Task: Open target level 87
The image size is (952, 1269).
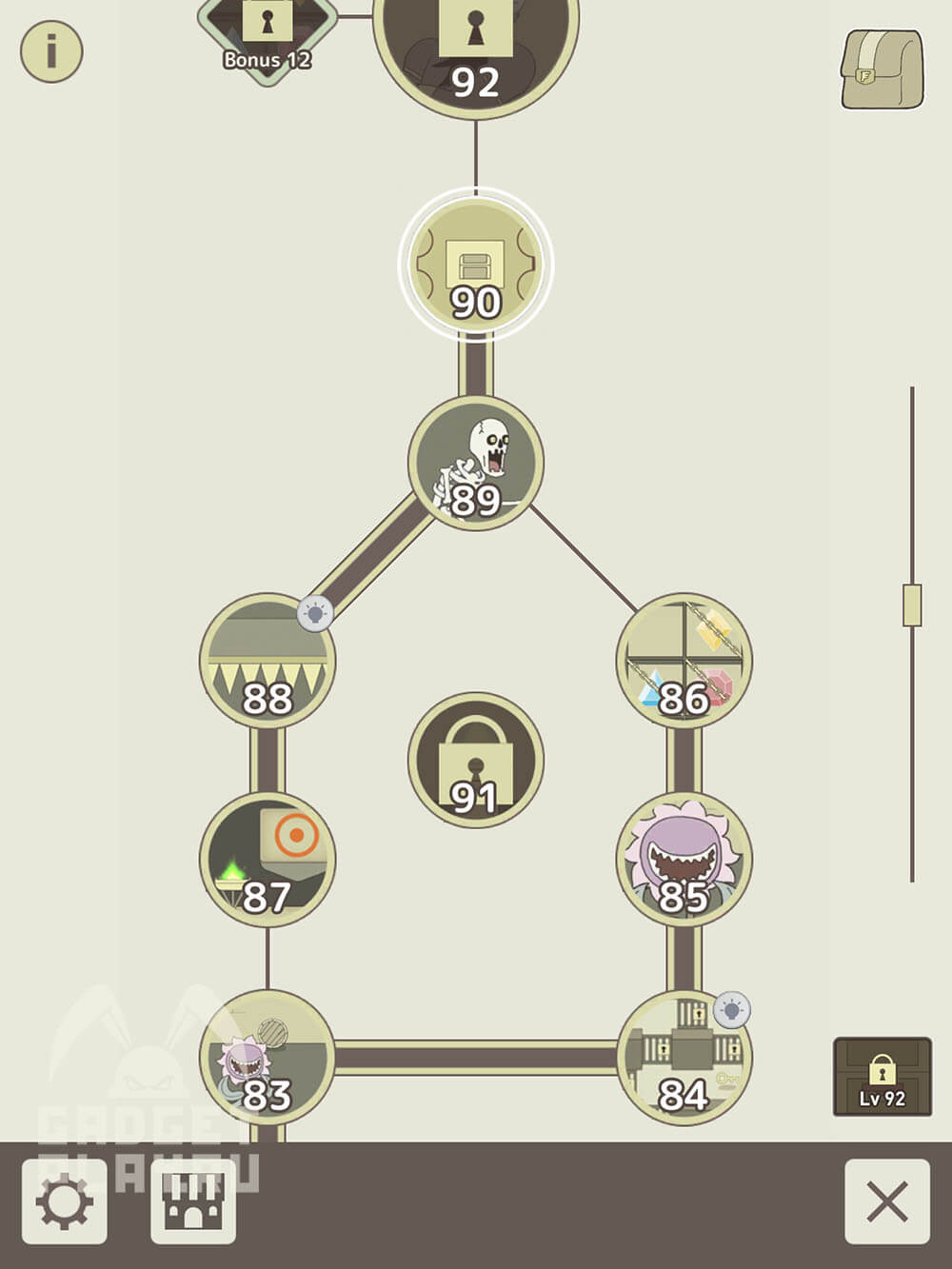Action: point(267,860)
